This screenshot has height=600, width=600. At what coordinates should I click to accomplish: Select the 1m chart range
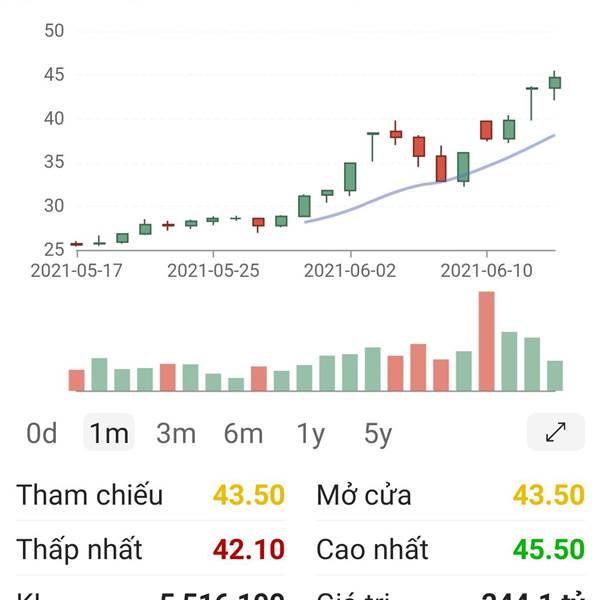[109, 432]
